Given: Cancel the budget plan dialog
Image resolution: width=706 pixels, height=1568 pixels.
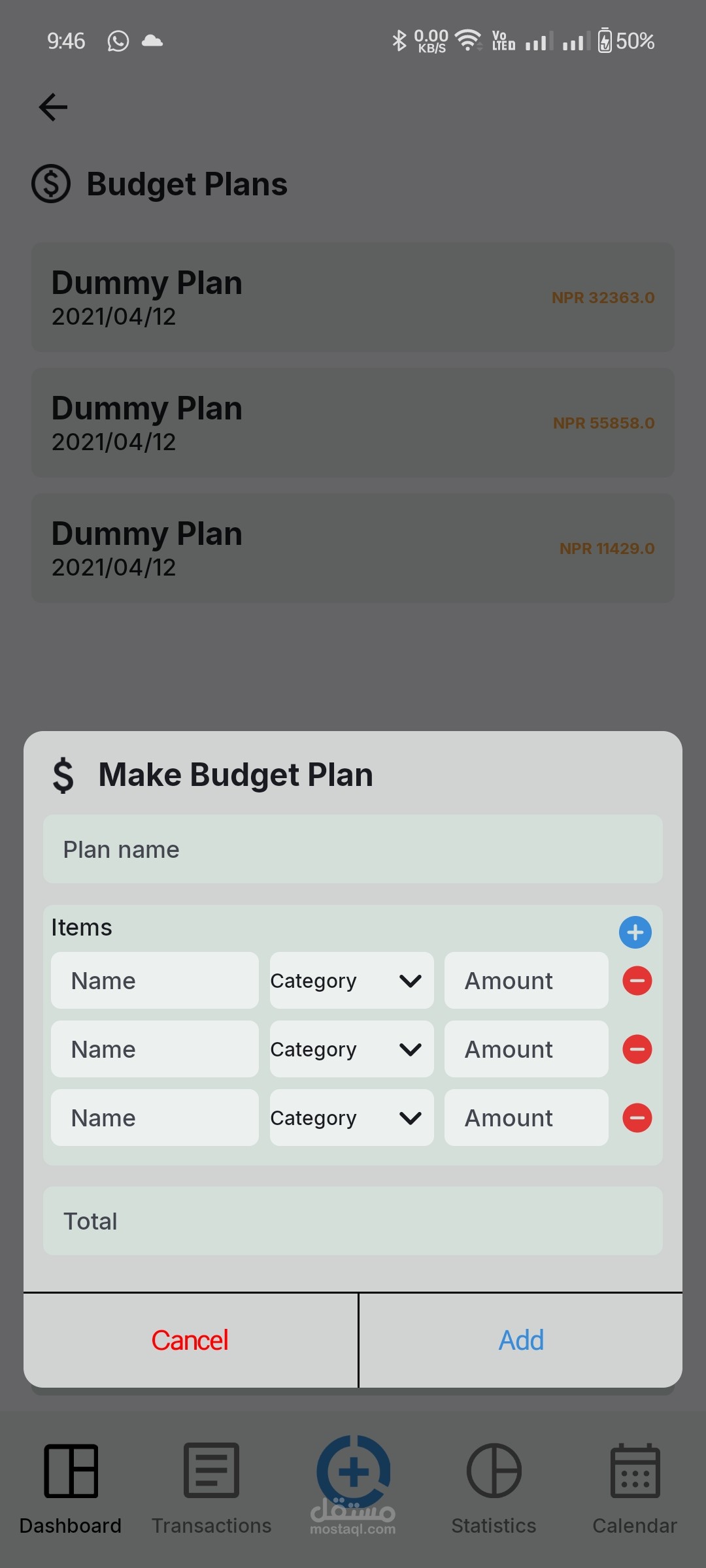Looking at the screenshot, I should pyautogui.click(x=190, y=1341).
